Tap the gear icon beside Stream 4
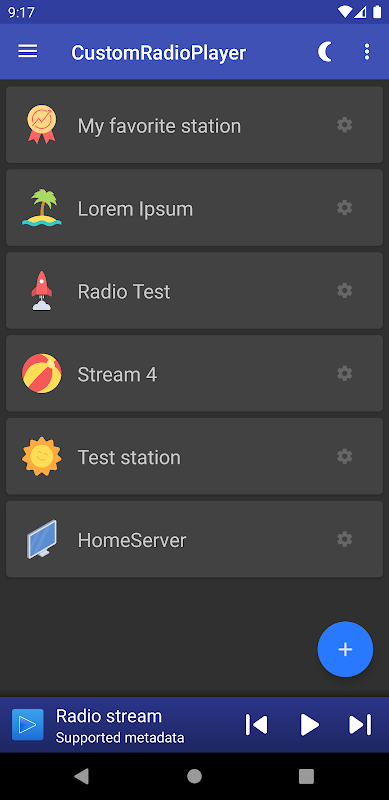 (x=345, y=373)
